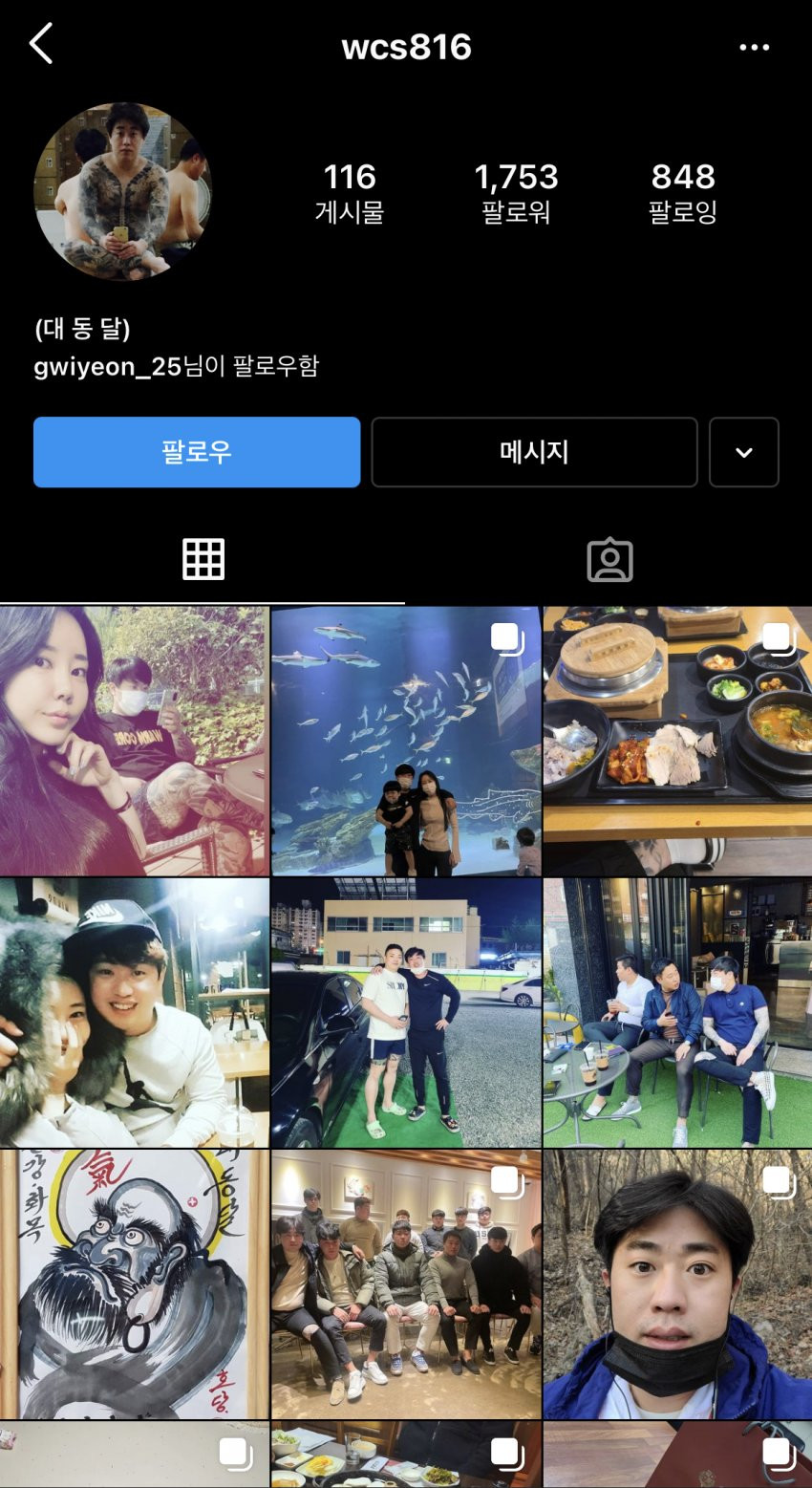Screen dimensions: 812x1488
Task: Open the three men at cafe table post
Action: pyautogui.click(x=677, y=1012)
